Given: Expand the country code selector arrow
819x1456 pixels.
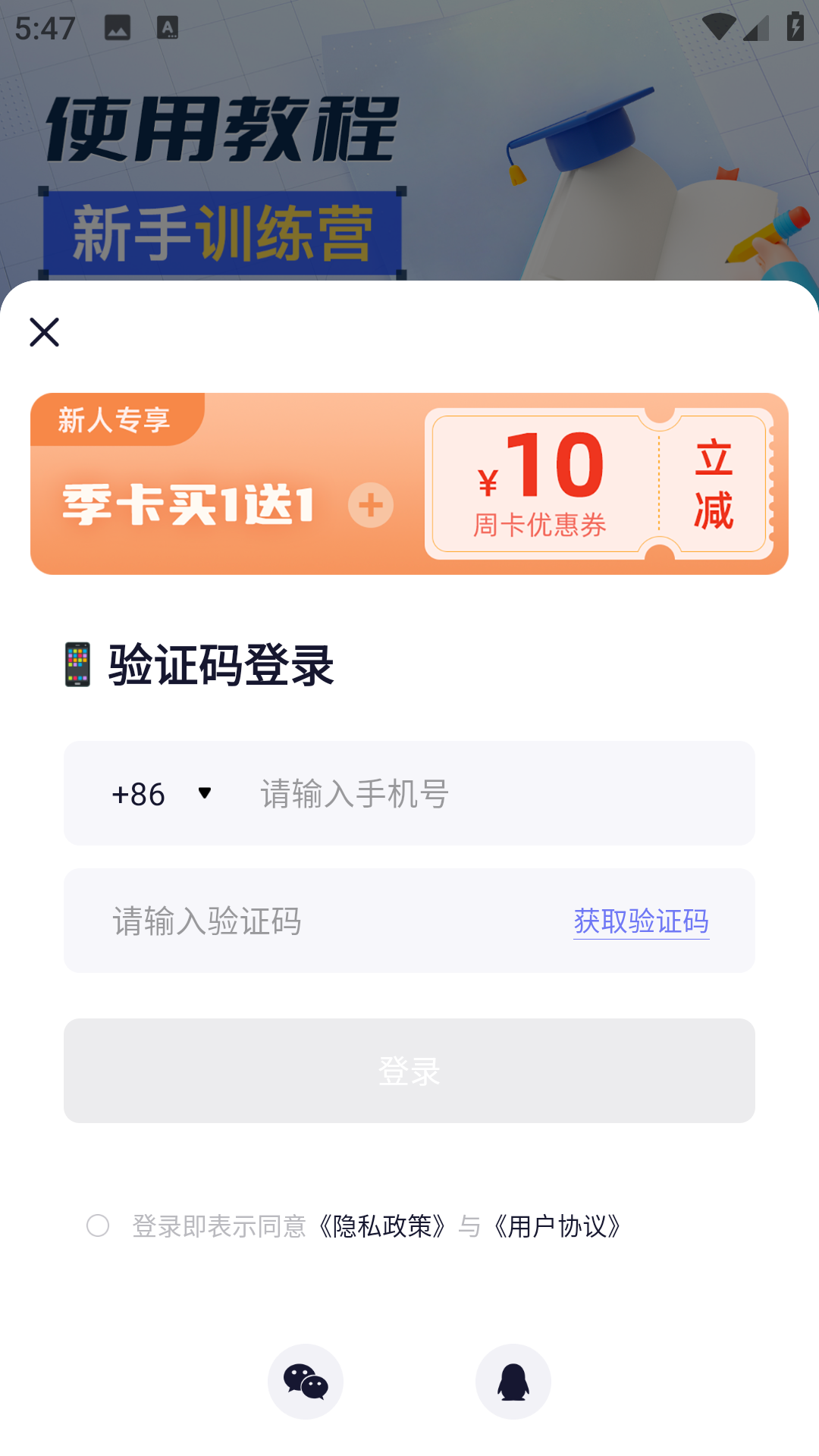Looking at the screenshot, I should point(205,793).
